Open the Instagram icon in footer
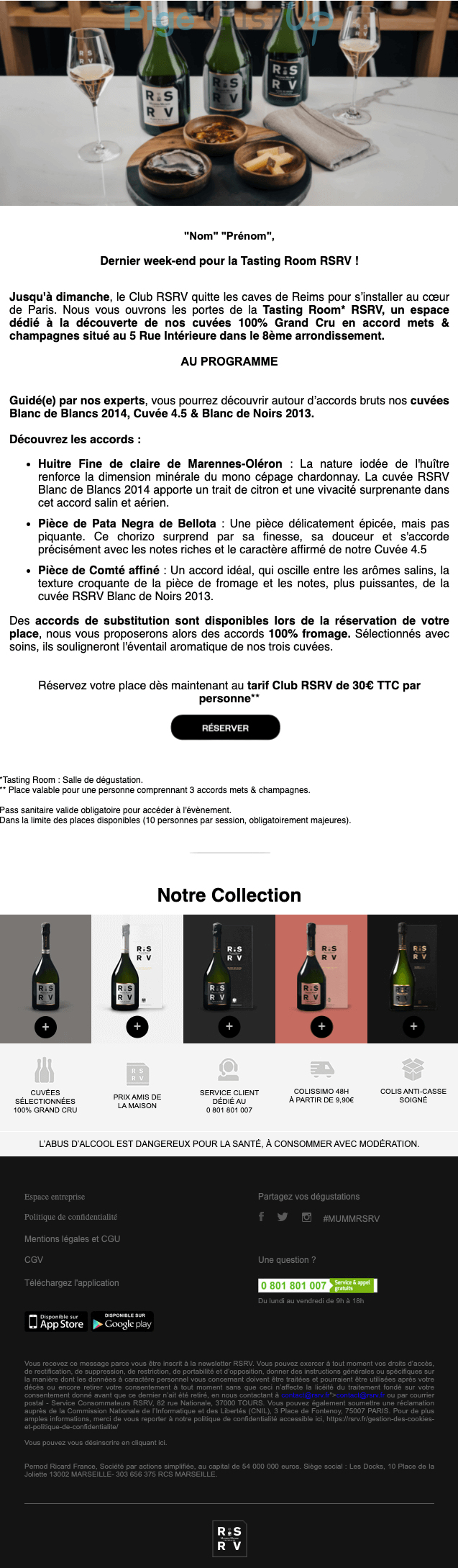The width and height of the screenshot is (458, 1568). pos(306,1217)
